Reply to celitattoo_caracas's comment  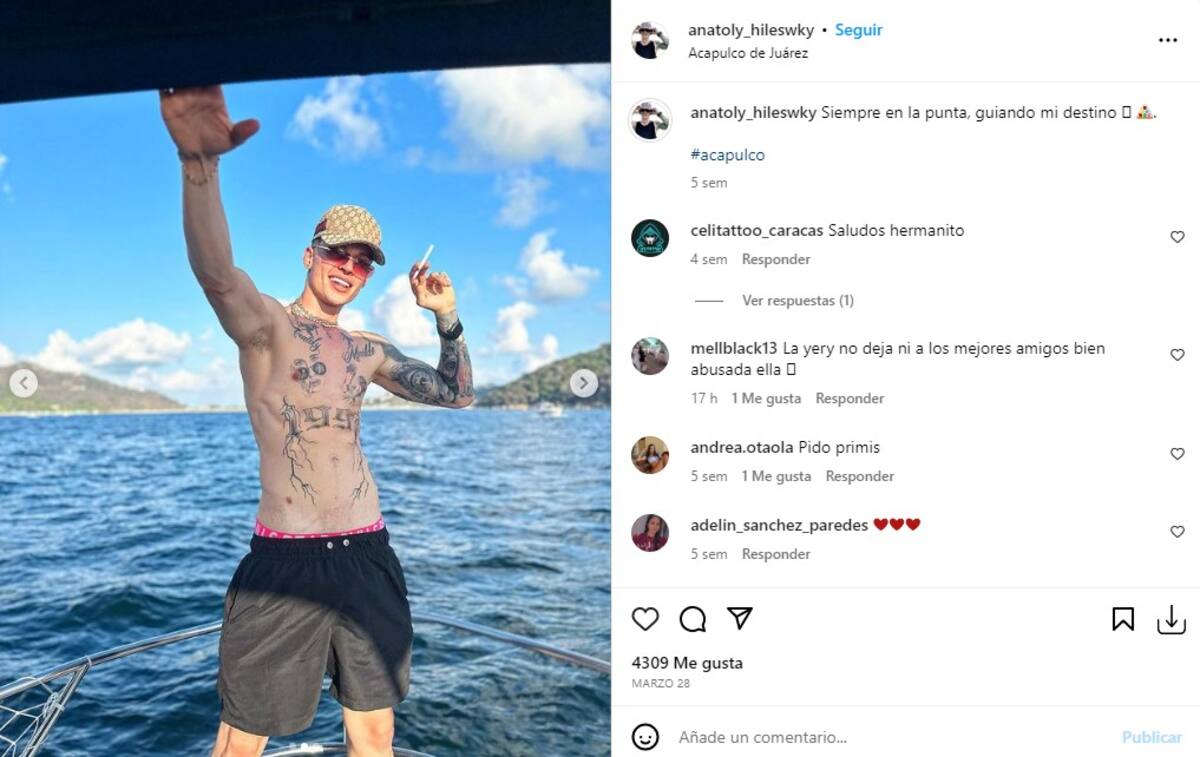pyautogui.click(x=775, y=259)
